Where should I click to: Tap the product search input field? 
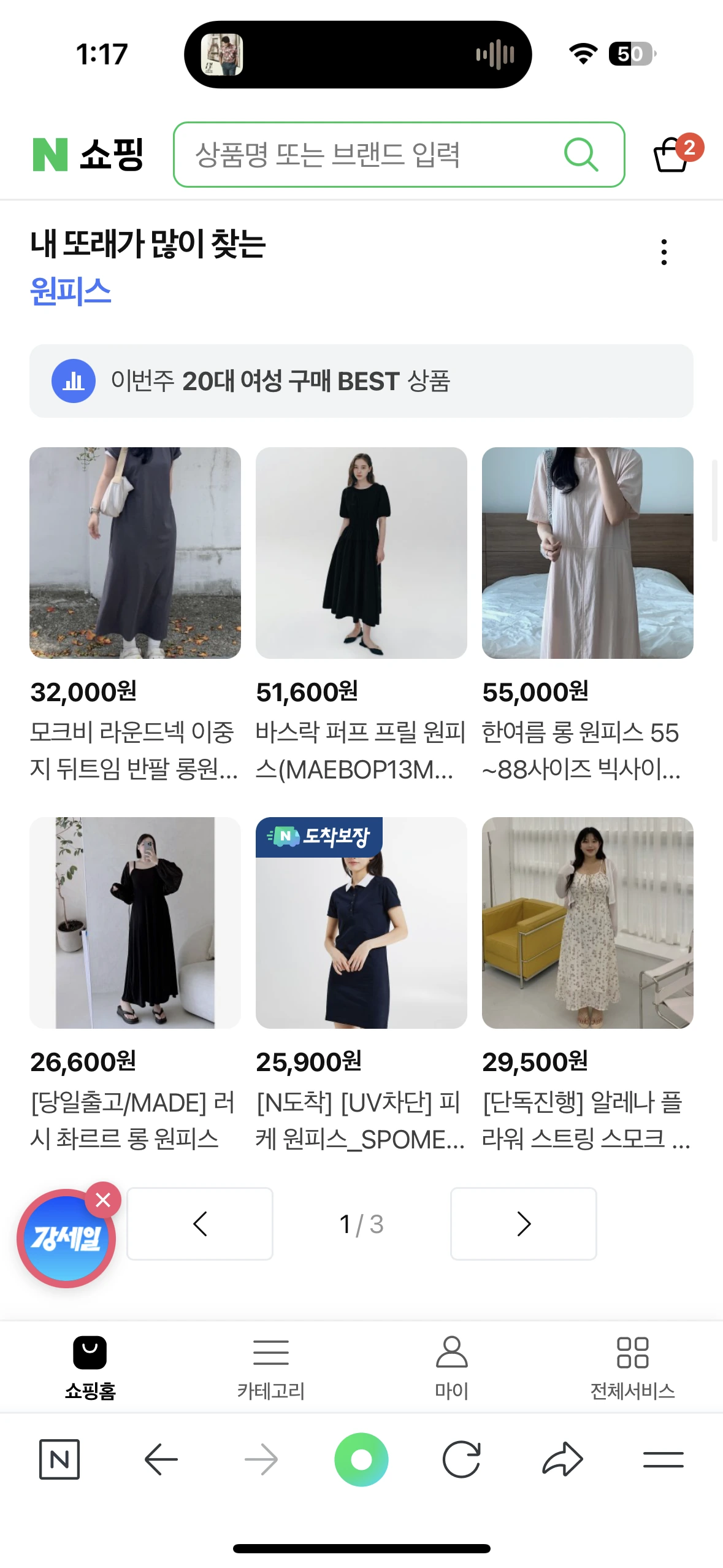(368, 155)
